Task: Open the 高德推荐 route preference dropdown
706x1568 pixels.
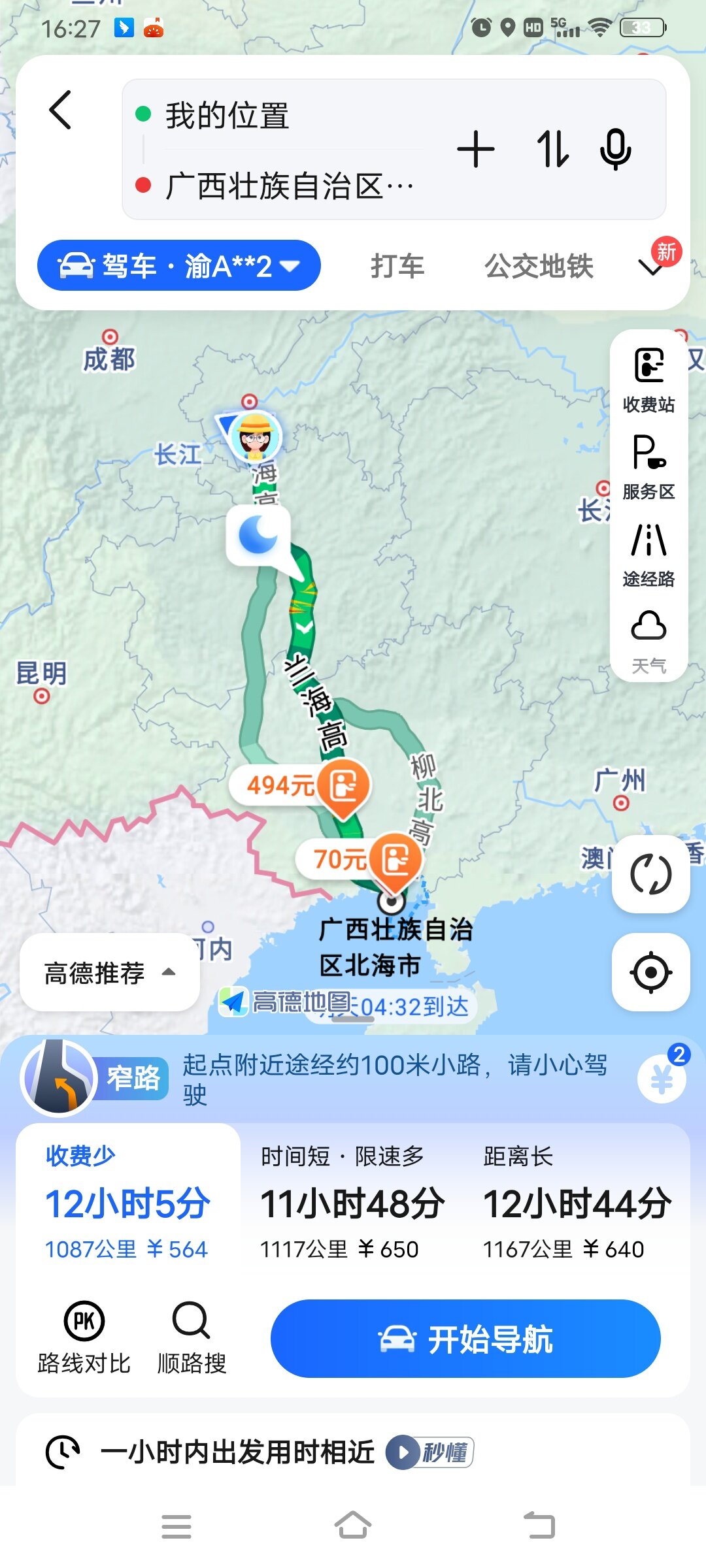Action: pyautogui.click(x=109, y=973)
